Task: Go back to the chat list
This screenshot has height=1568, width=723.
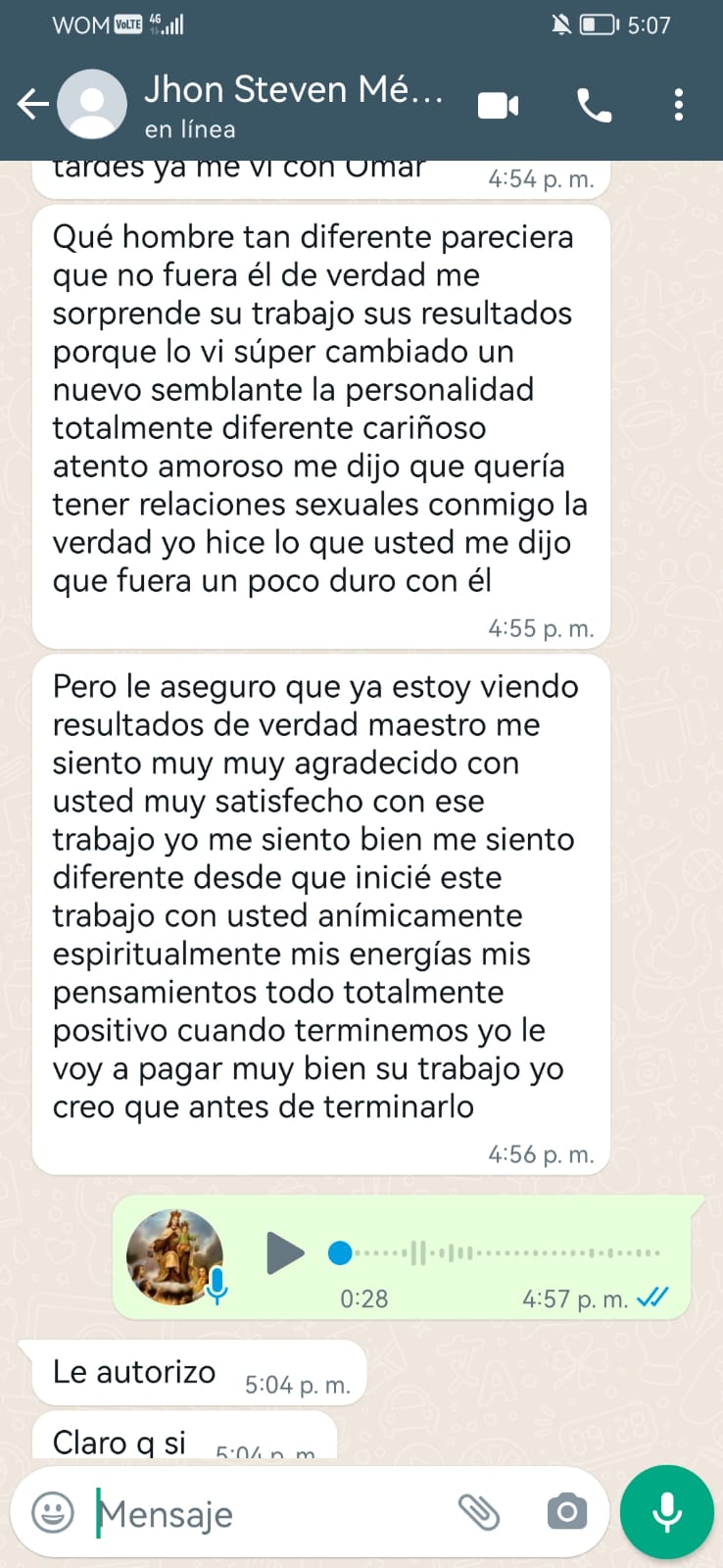Action: [32, 104]
